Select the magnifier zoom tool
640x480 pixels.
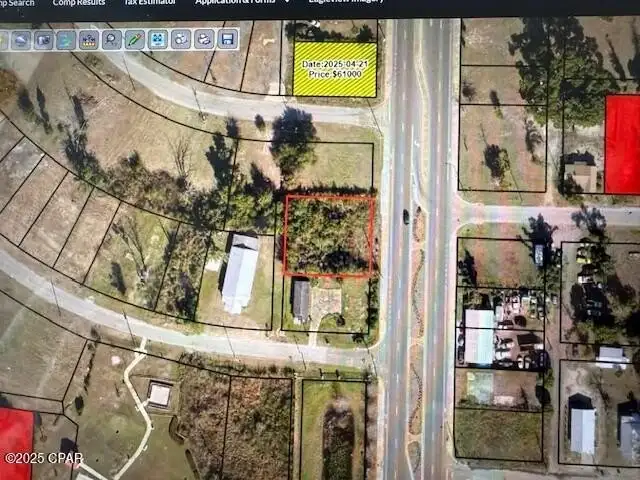pyautogui.click(x=110, y=40)
